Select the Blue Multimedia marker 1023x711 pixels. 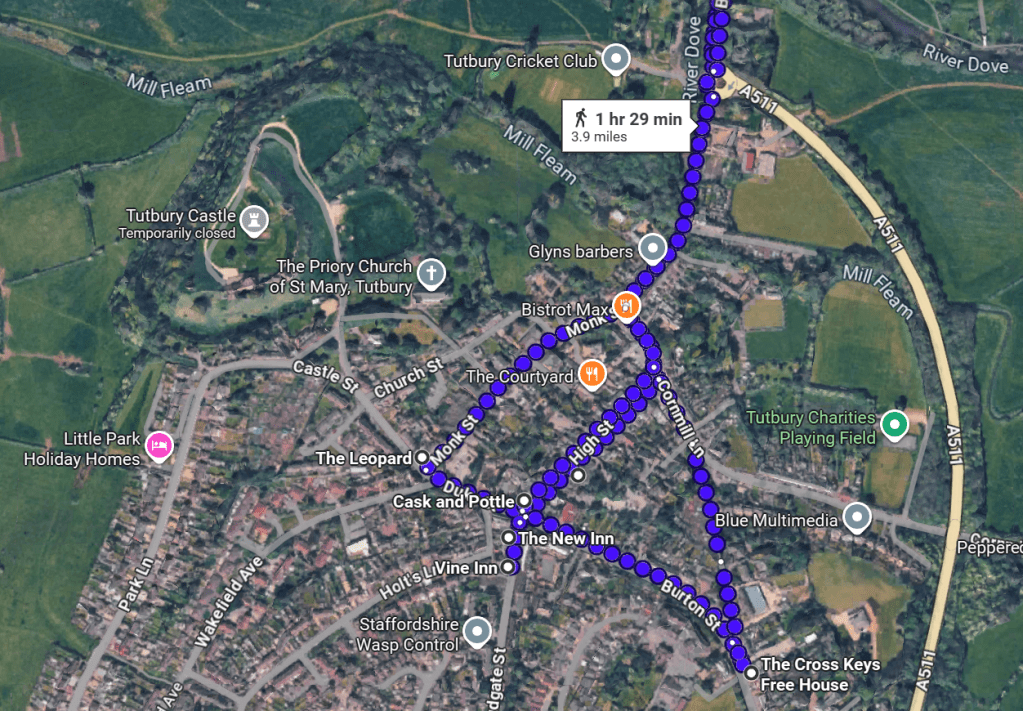[x=857, y=517]
